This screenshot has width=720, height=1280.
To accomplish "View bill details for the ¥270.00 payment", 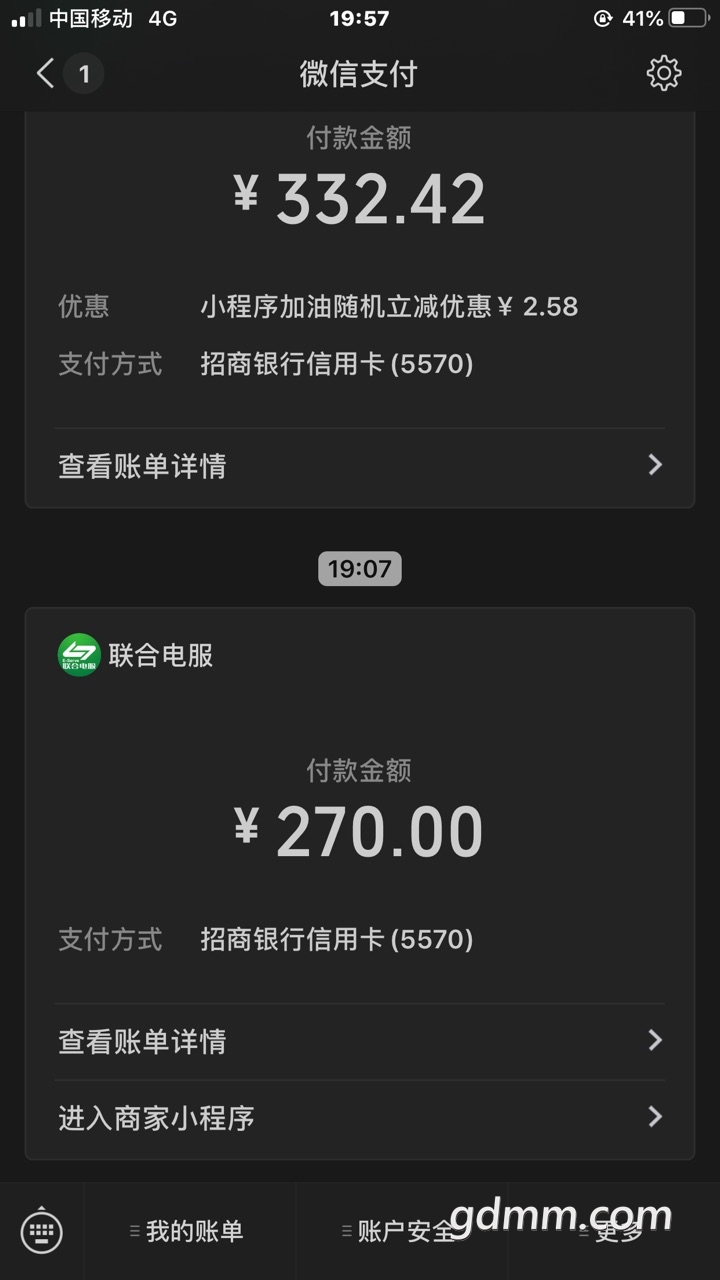I will (360, 1041).
